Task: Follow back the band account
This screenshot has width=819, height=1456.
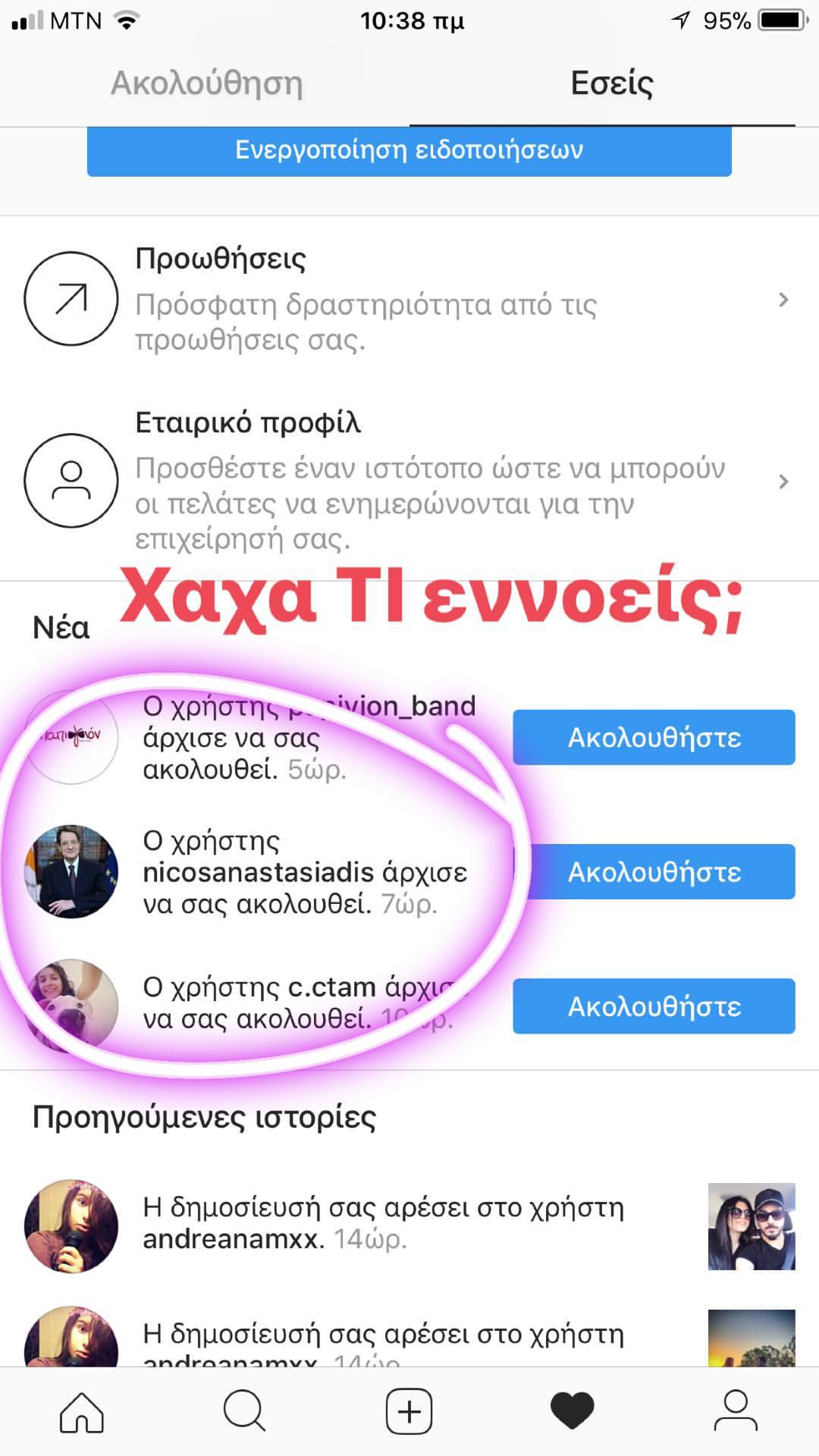Action: click(654, 737)
